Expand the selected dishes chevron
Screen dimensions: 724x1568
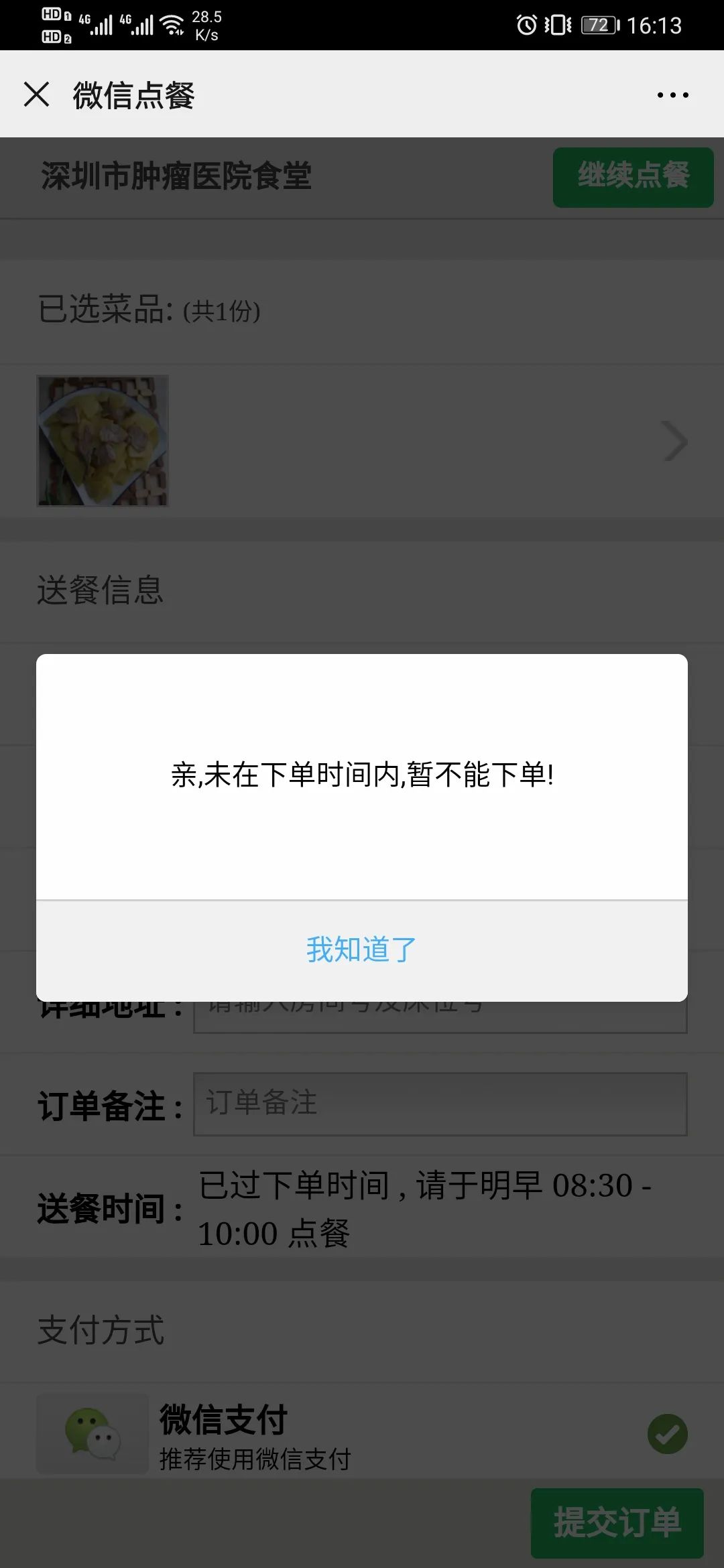(x=675, y=441)
